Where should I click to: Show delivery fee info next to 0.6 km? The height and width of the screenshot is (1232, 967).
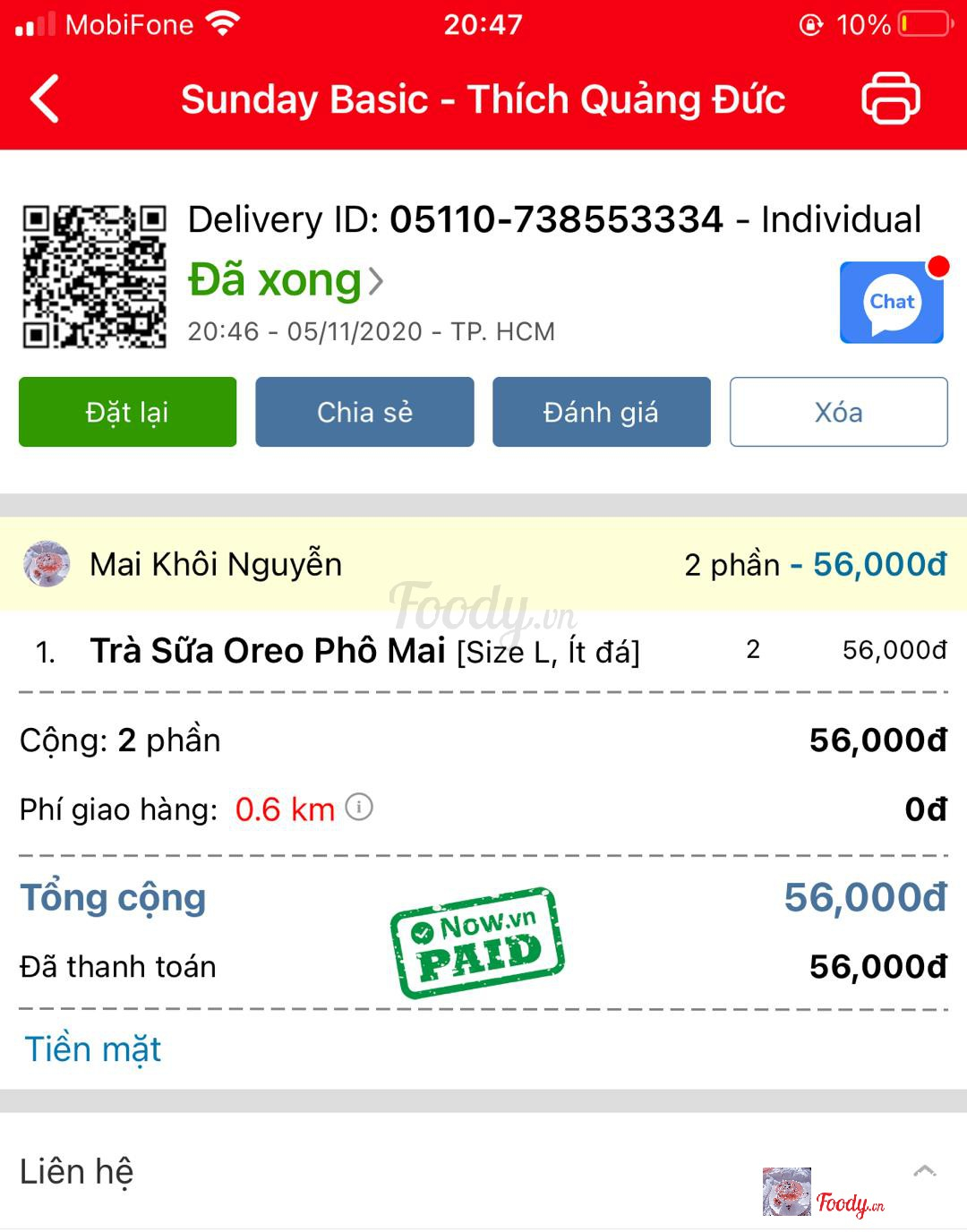click(359, 808)
